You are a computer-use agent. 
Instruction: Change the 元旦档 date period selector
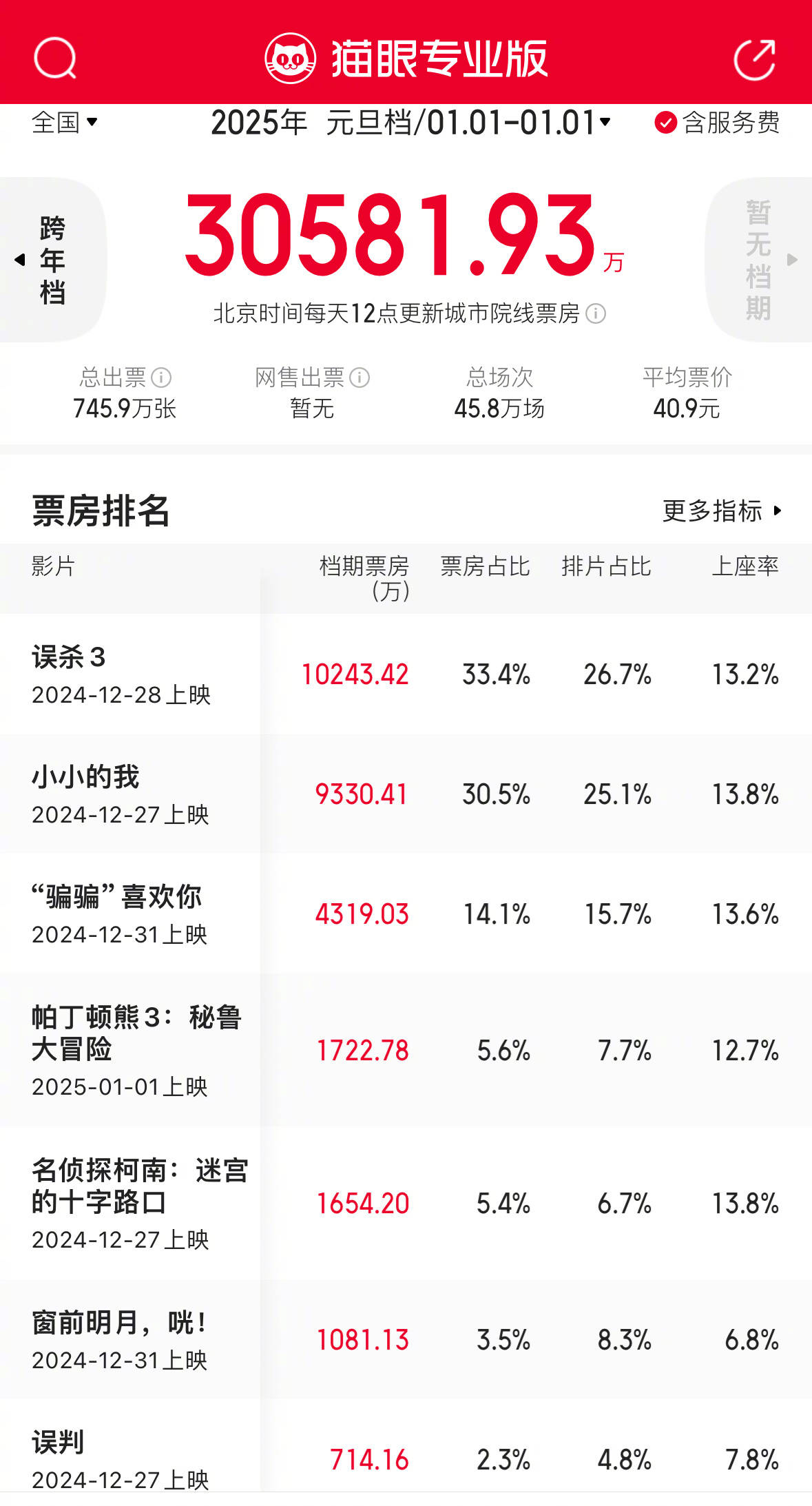click(410, 123)
